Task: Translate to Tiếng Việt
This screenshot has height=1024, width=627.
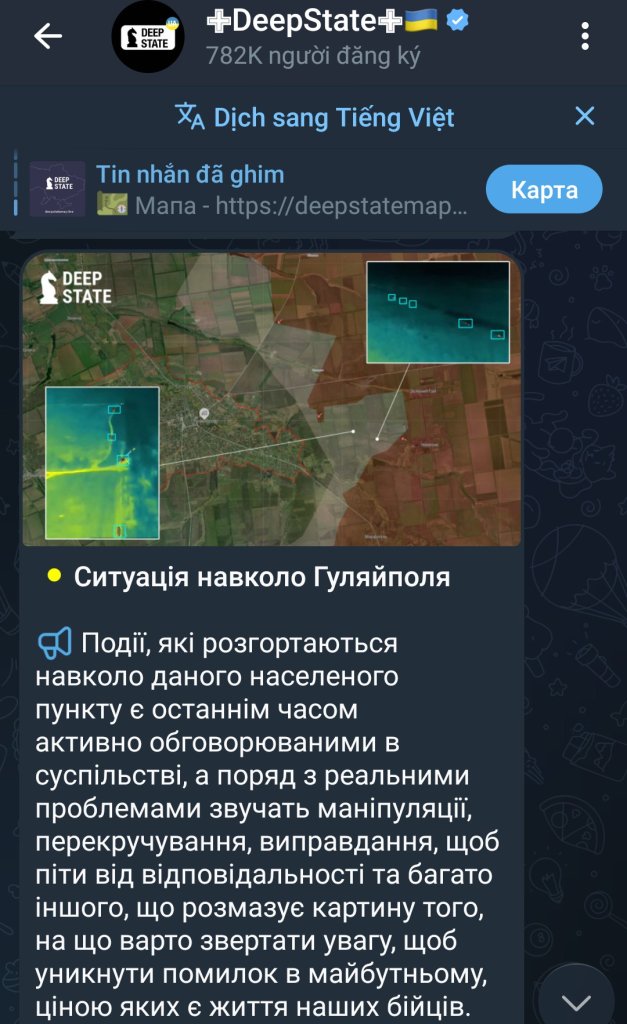Action: [x=315, y=117]
